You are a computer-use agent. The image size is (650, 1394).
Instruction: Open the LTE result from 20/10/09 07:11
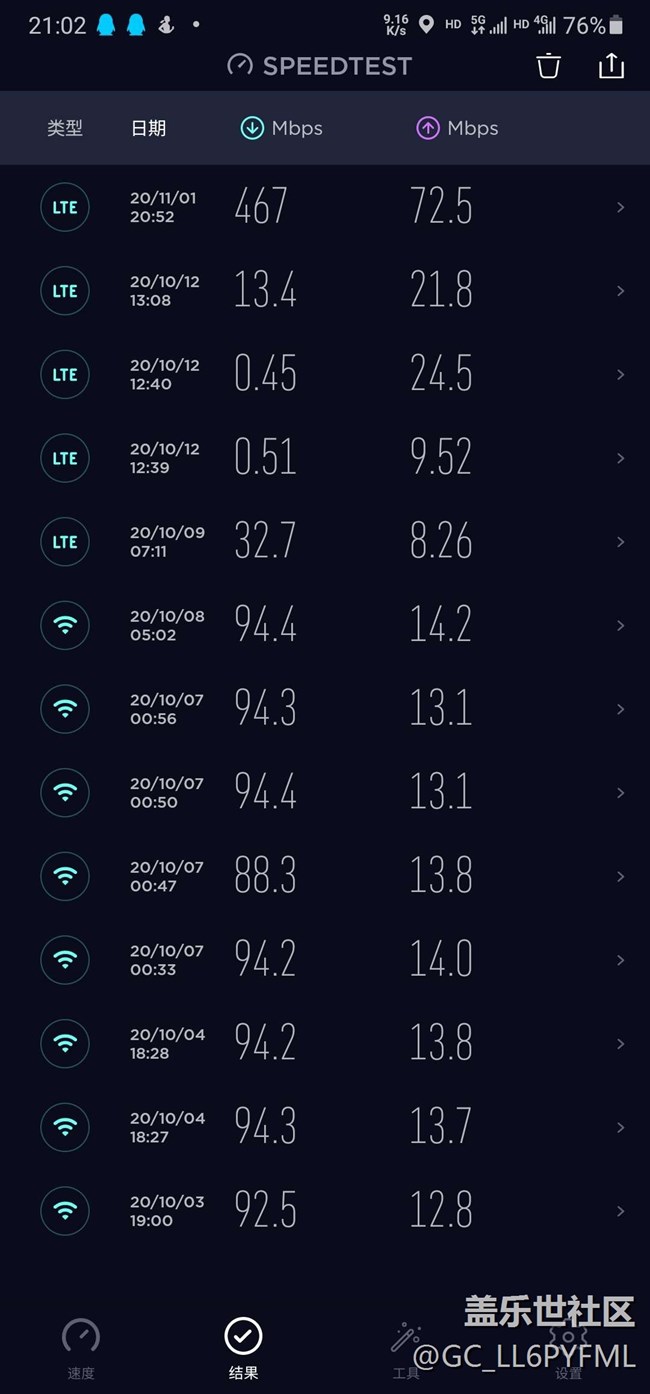[x=325, y=542]
